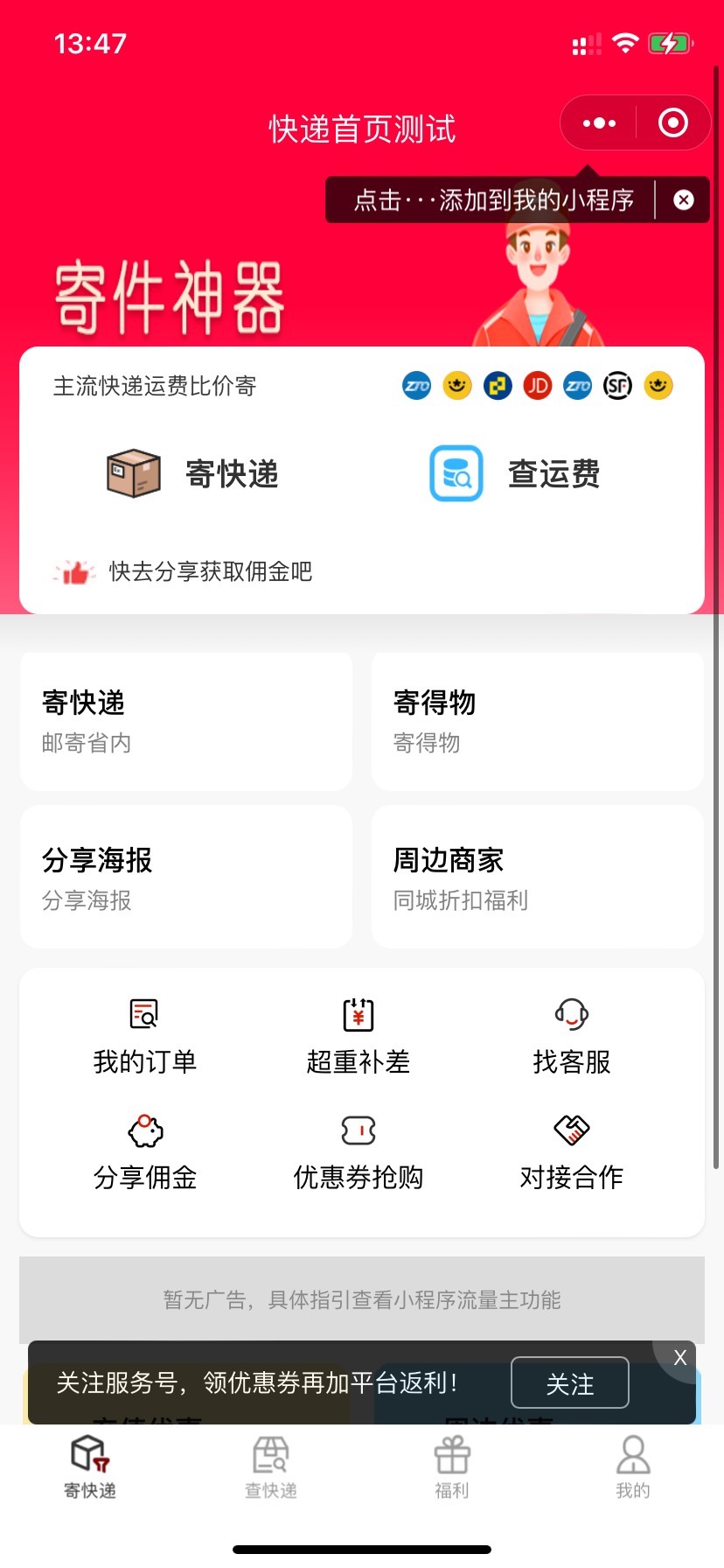Switch to the 福利 tab
Viewport: 724px width, 1568px height.
(452, 1467)
